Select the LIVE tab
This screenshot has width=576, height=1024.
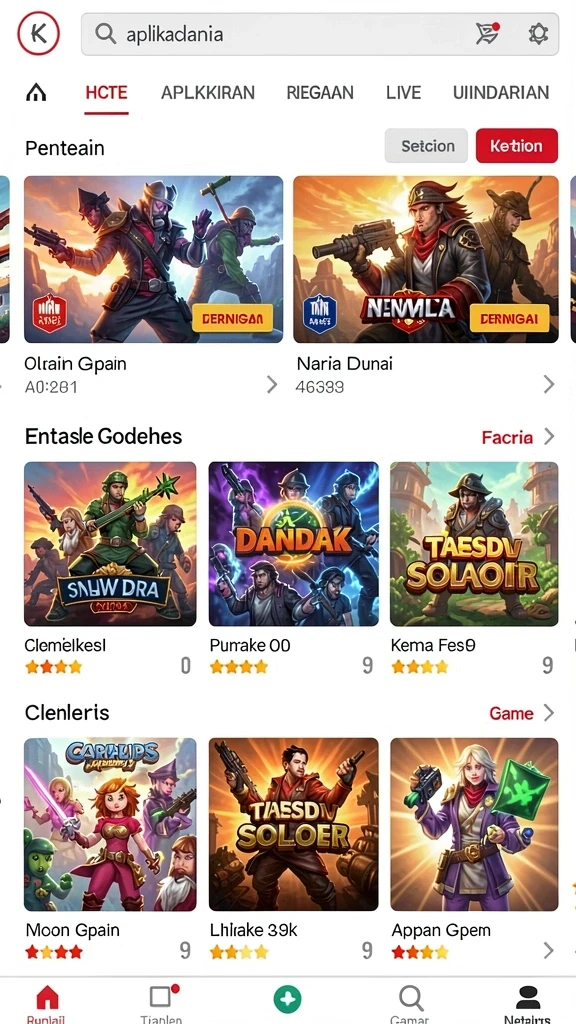click(x=403, y=93)
